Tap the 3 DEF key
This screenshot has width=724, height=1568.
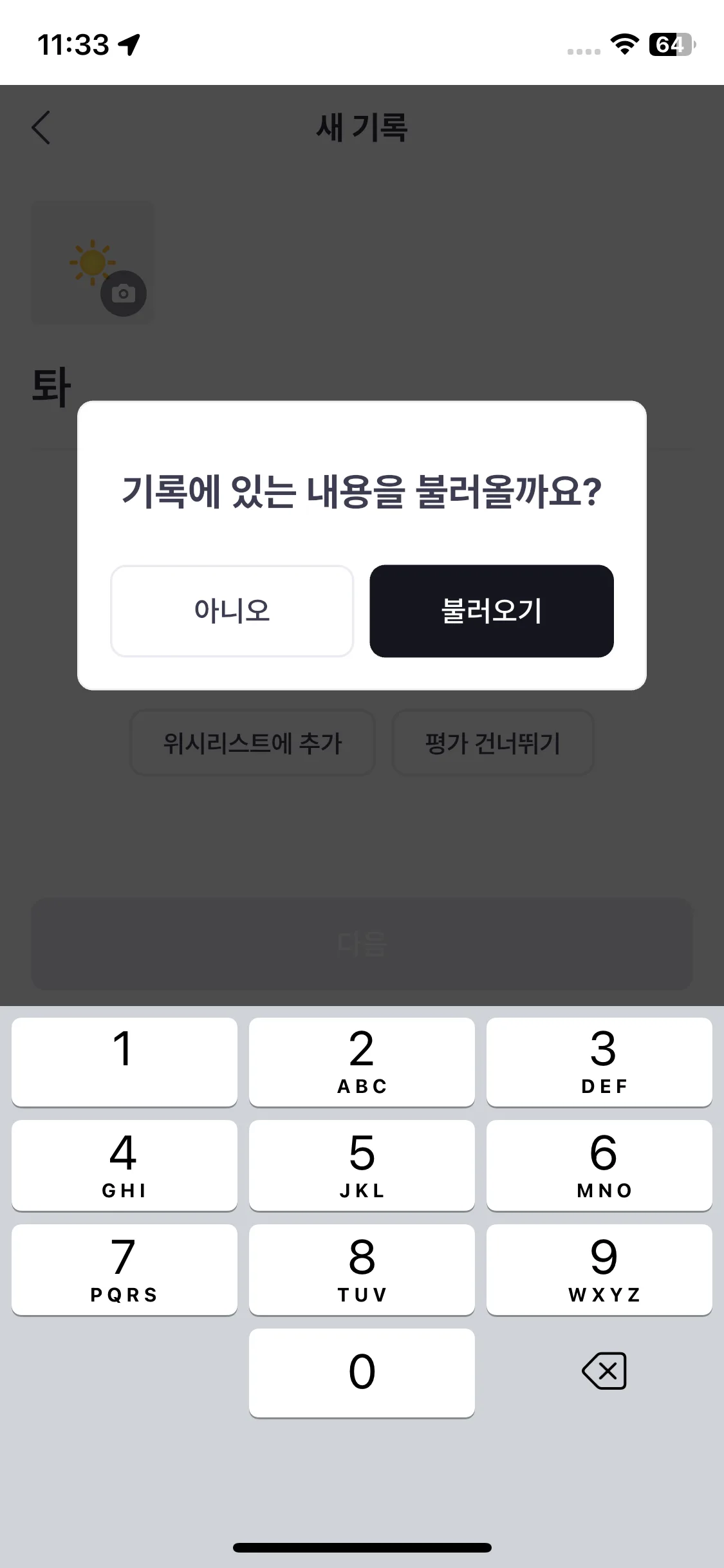tap(599, 1061)
